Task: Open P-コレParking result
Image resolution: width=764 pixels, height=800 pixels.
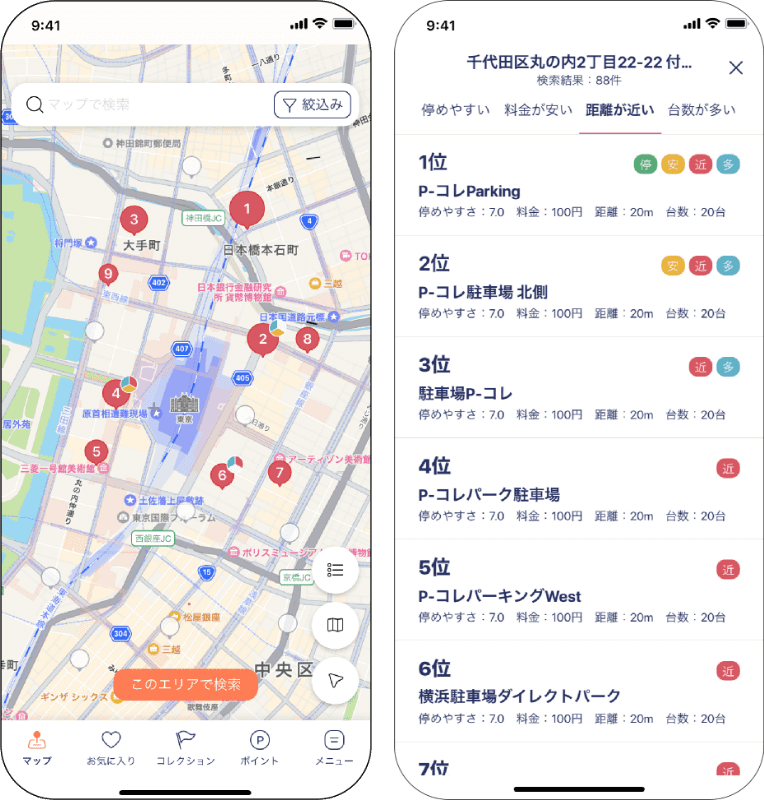Action: pos(579,186)
